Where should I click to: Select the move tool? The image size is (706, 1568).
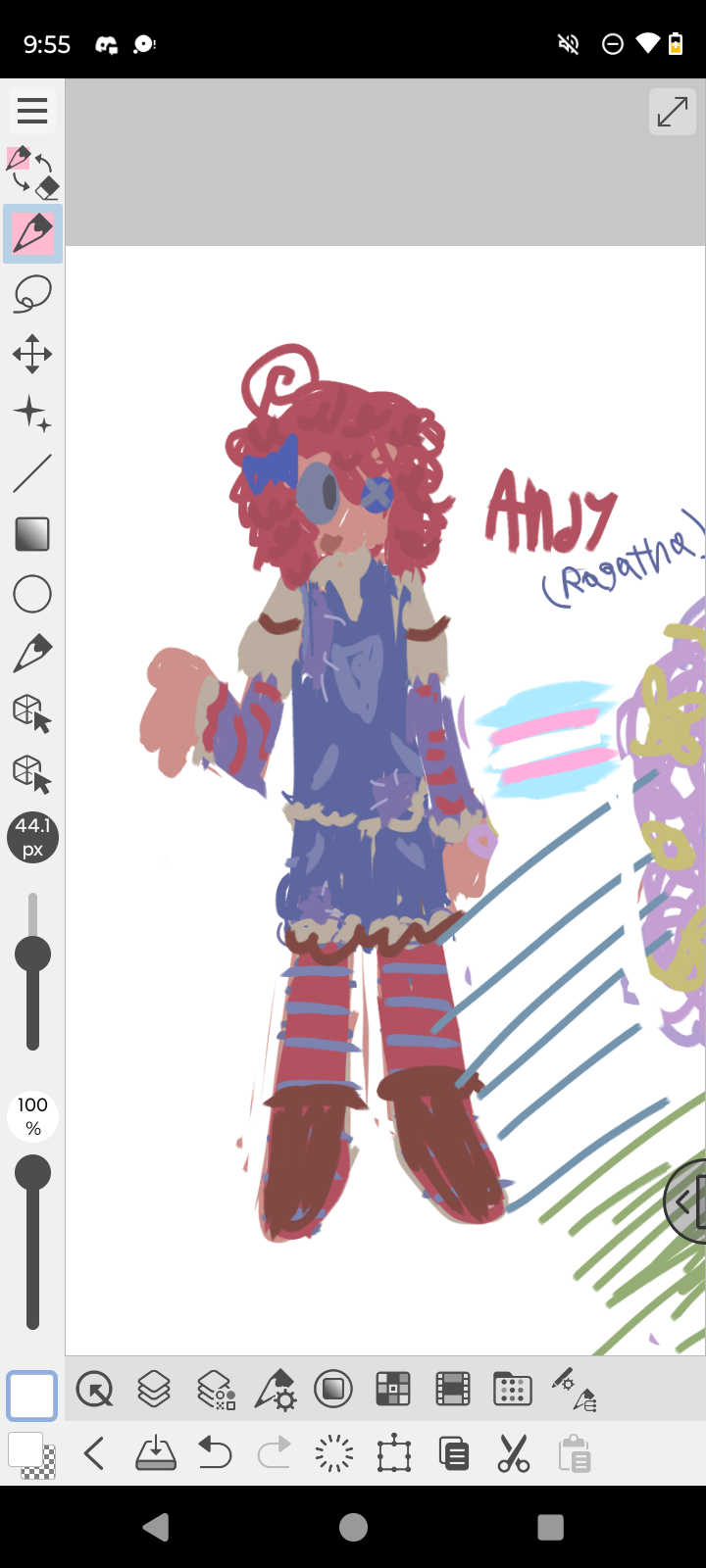click(x=32, y=354)
